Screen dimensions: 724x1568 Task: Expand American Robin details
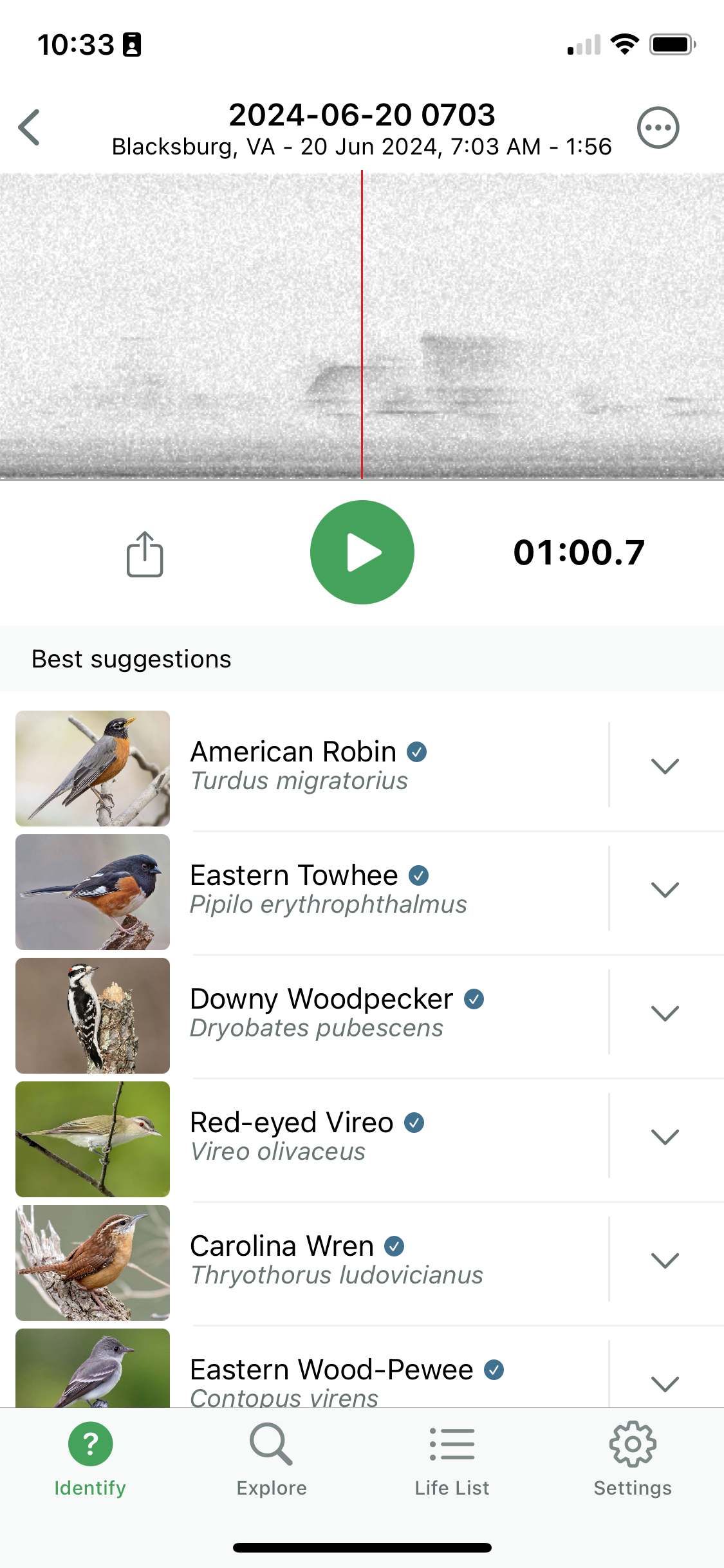[x=665, y=765]
